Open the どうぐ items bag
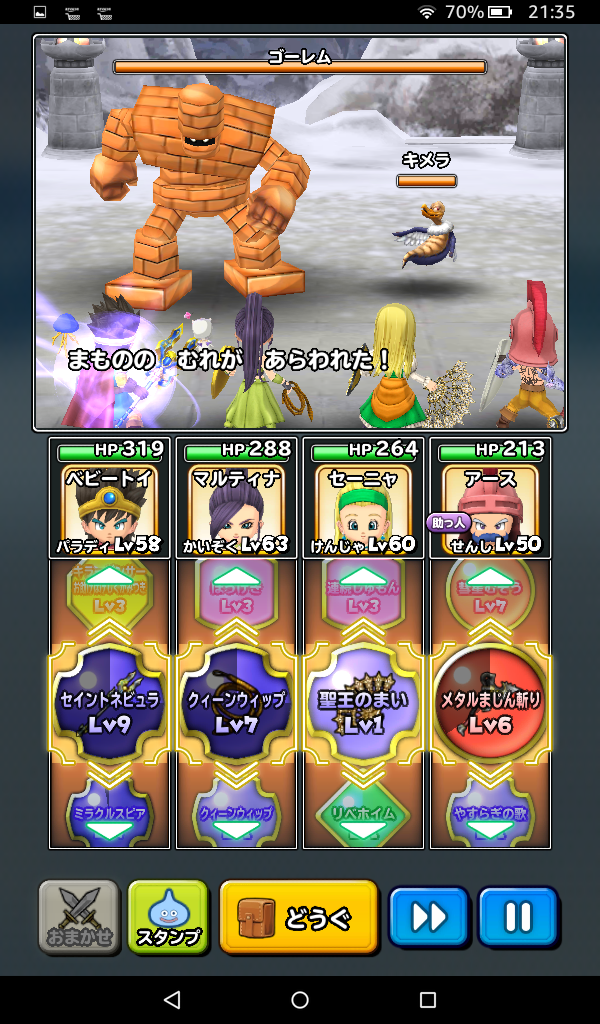This screenshot has width=600, height=1024. [x=299, y=917]
